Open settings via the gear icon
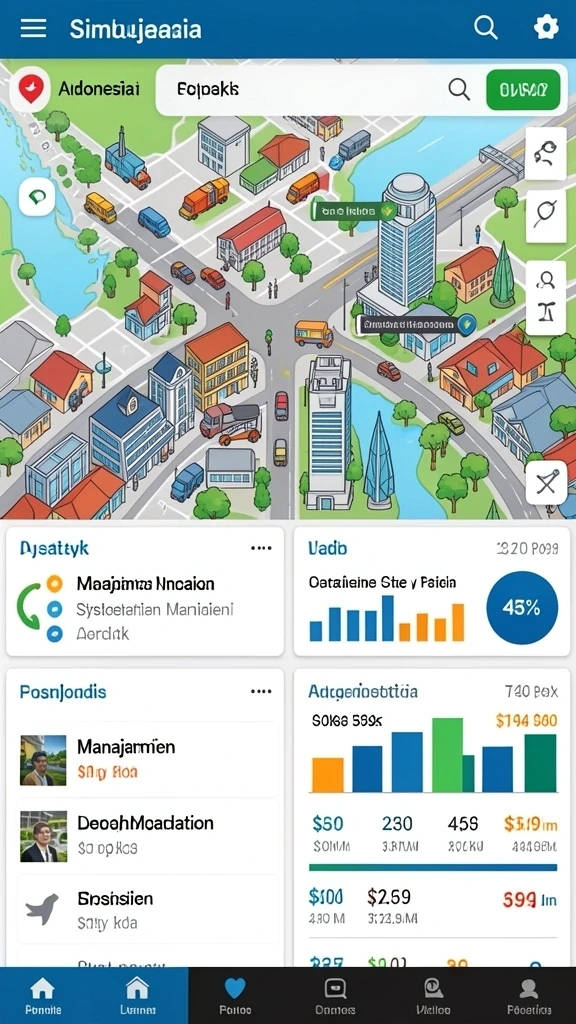This screenshot has height=1024, width=576. click(x=546, y=27)
